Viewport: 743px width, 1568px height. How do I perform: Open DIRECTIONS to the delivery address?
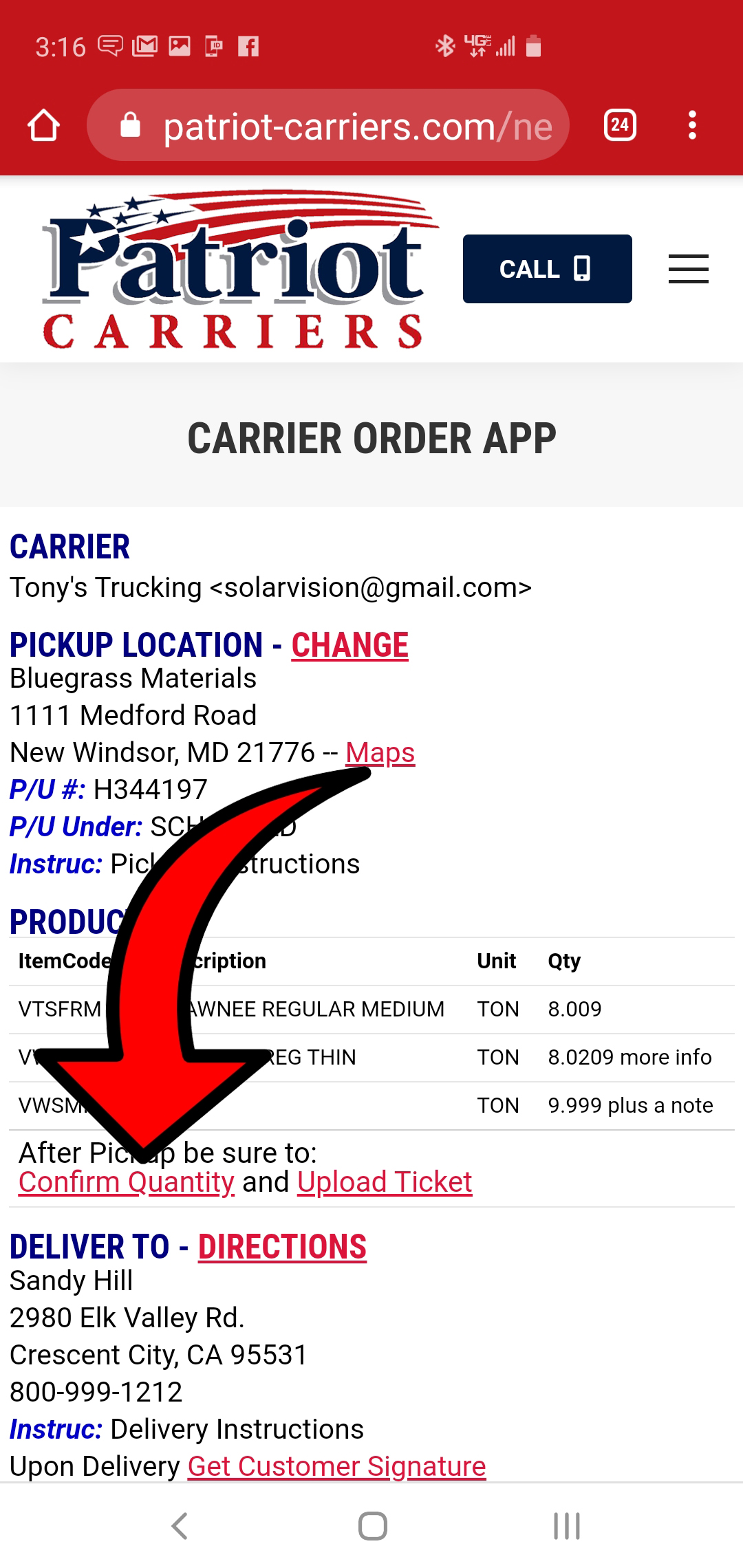click(283, 1247)
